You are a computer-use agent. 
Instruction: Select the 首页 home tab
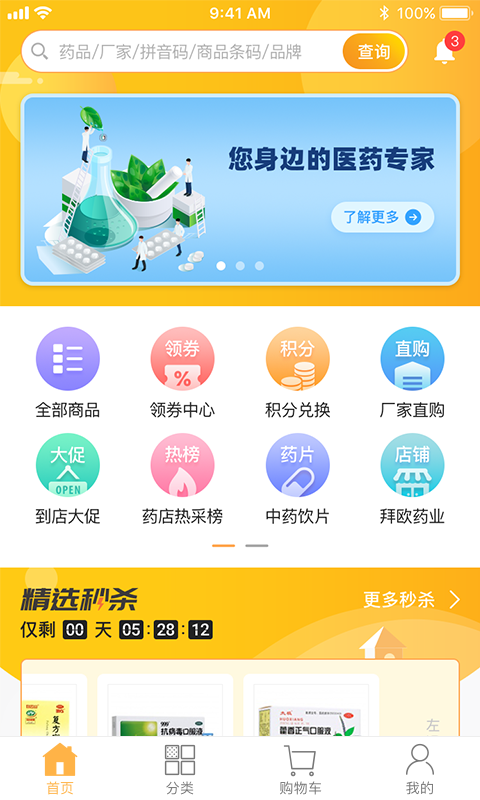tap(60, 769)
